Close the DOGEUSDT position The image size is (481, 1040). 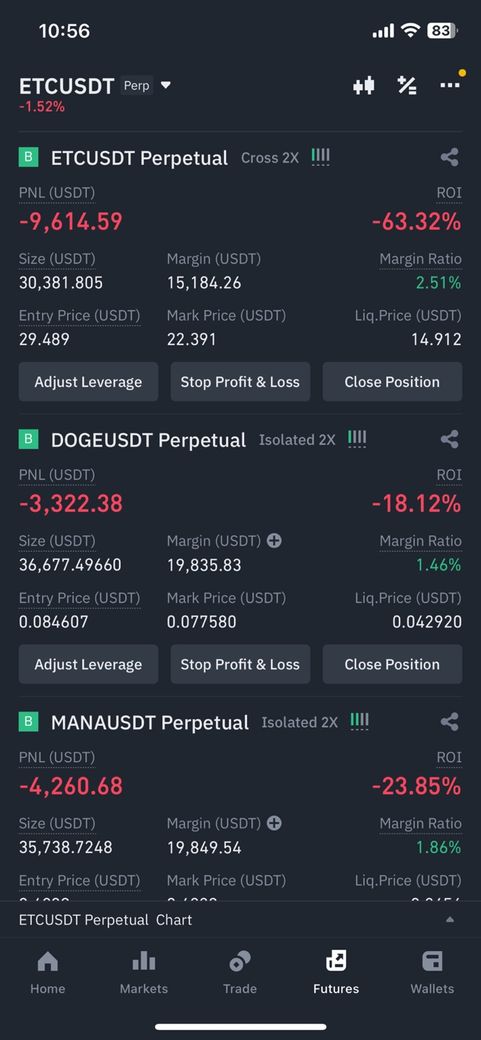point(392,664)
